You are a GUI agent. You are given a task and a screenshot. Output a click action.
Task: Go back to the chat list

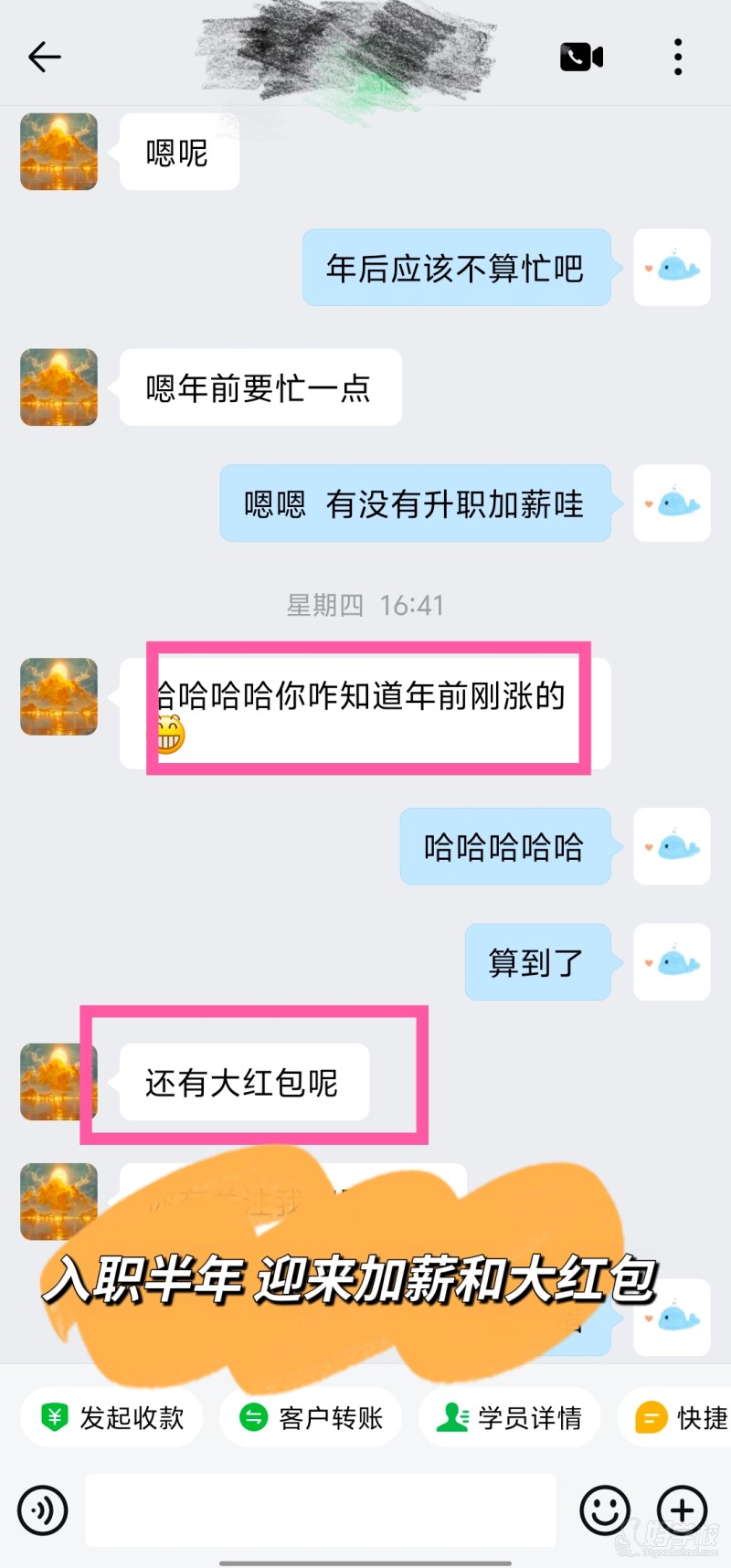coord(44,57)
